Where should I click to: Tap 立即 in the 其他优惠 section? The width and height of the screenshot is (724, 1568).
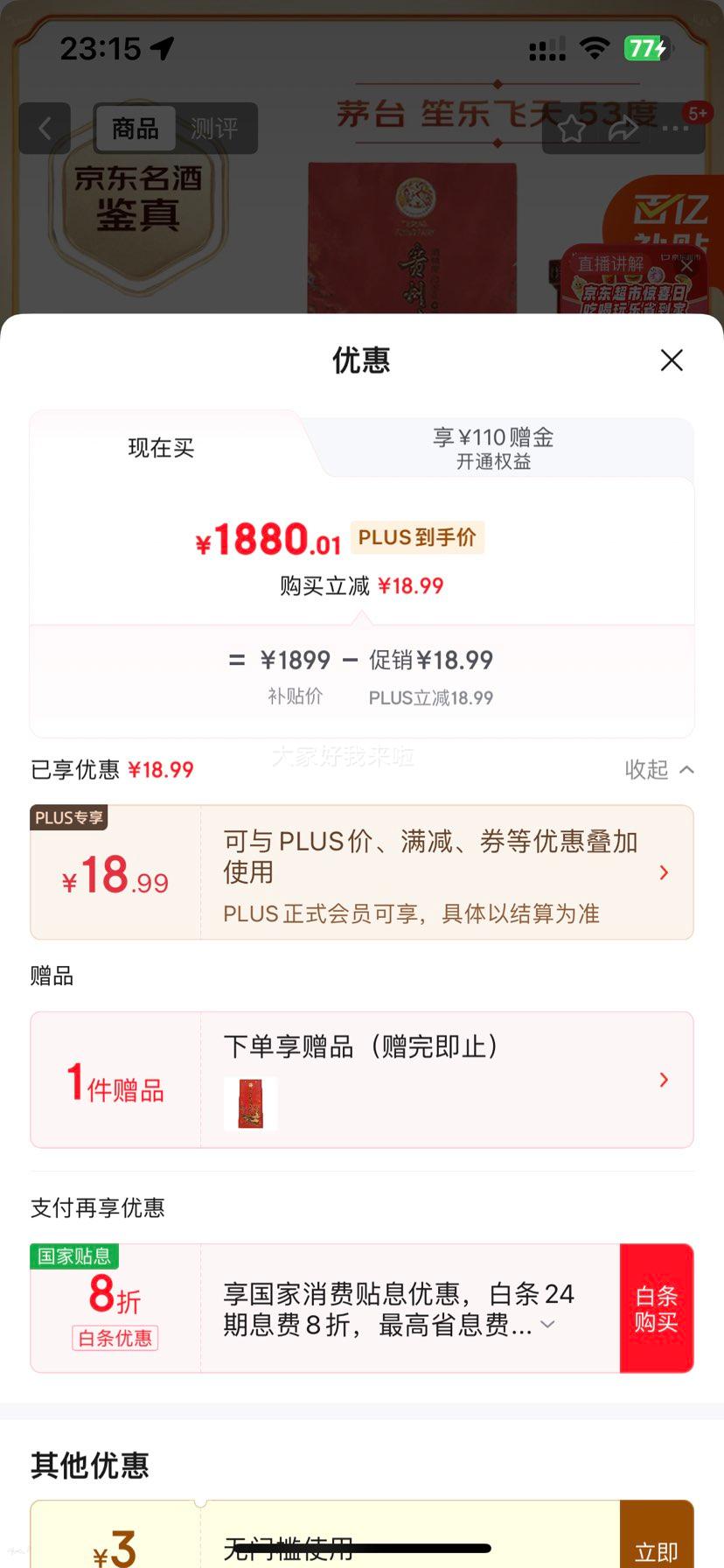point(658,1545)
